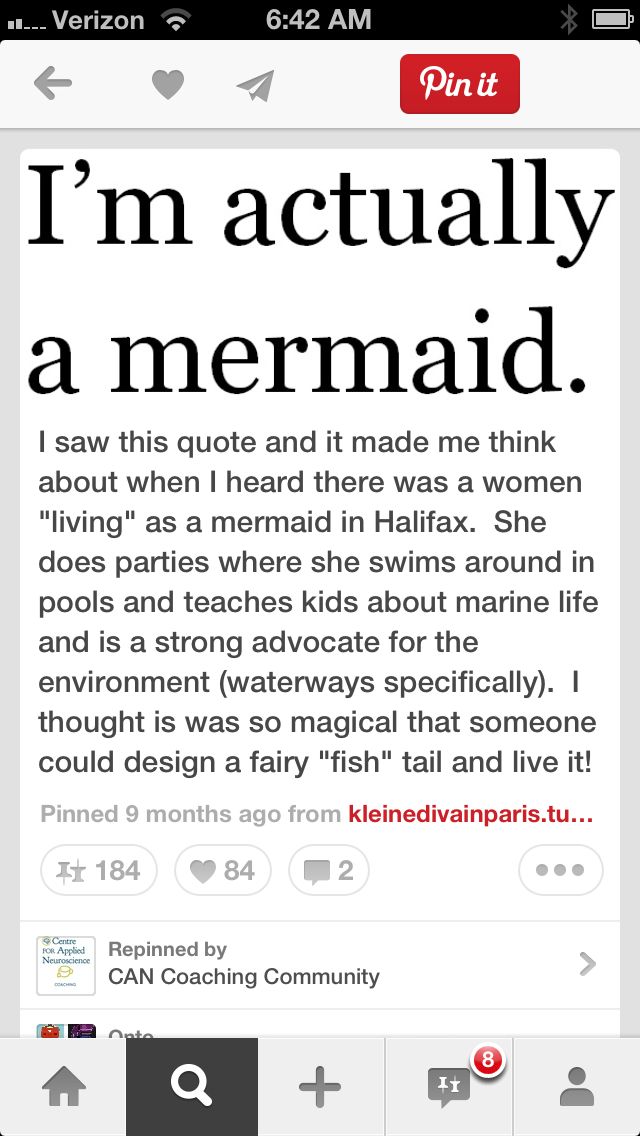Viewport: 640px width, 1136px height.
Task: Switch to the Home tab
Action: [x=63, y=1086]
